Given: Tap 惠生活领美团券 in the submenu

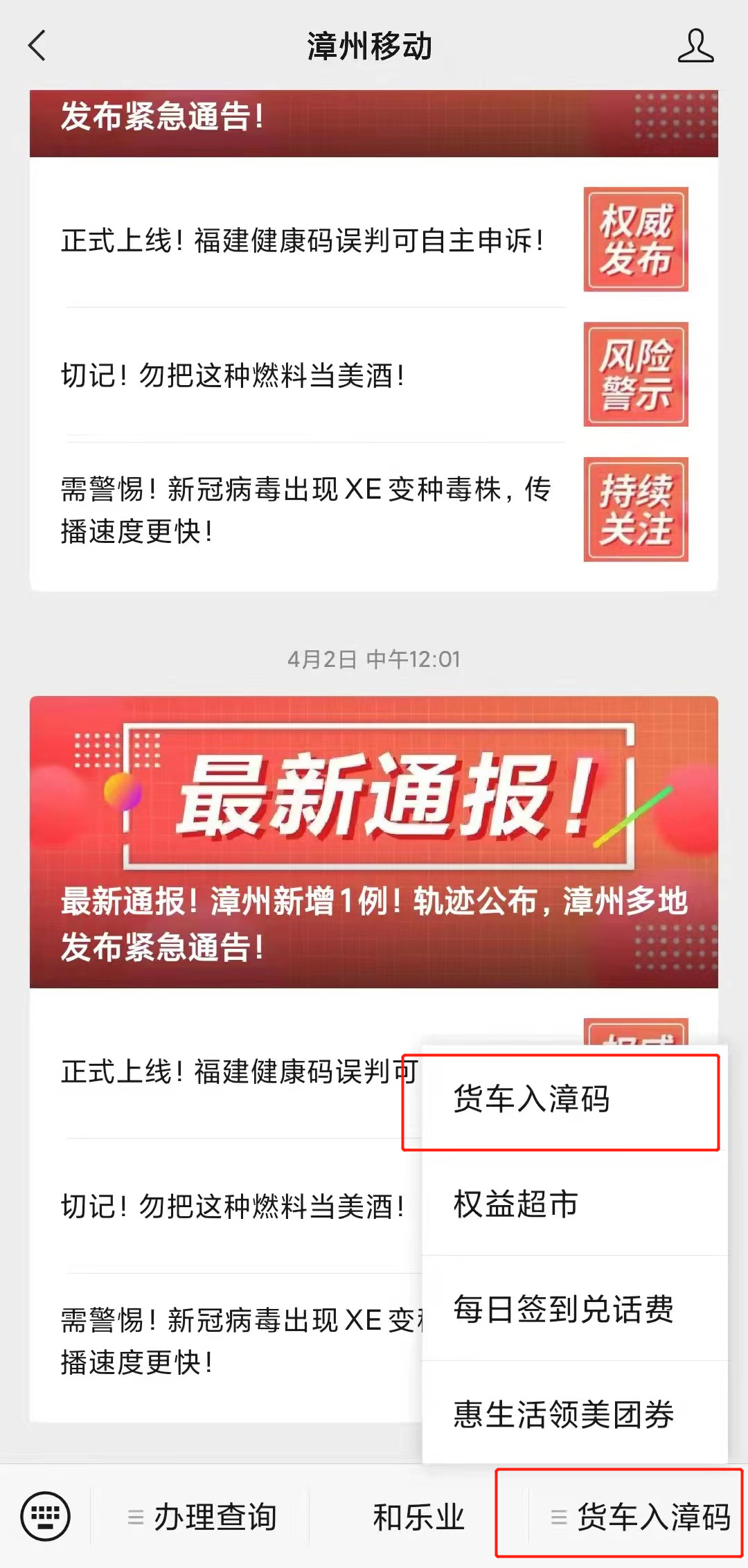Looking at the screenshot, I should pyautogui.click(x=563, y=1414).
